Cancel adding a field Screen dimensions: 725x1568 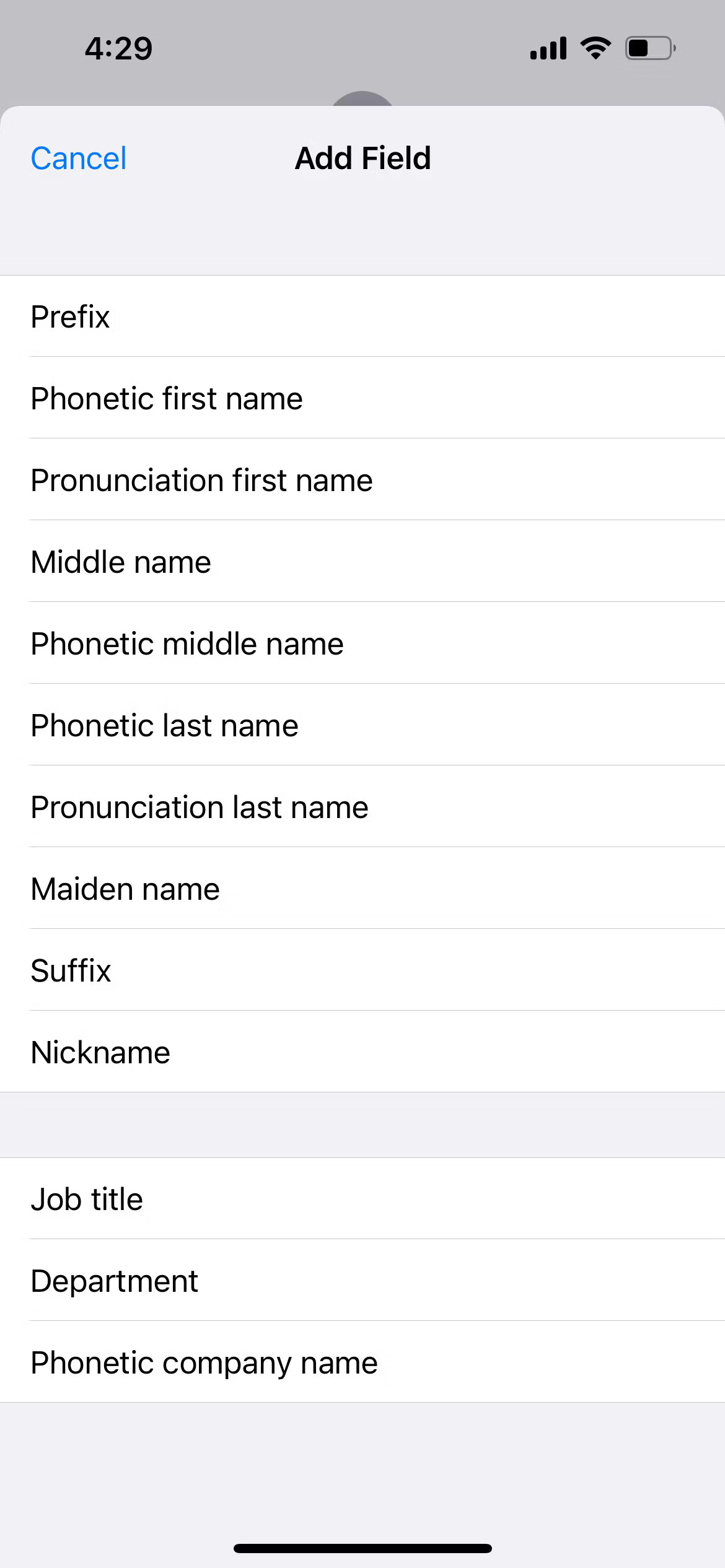pos(79,159)
